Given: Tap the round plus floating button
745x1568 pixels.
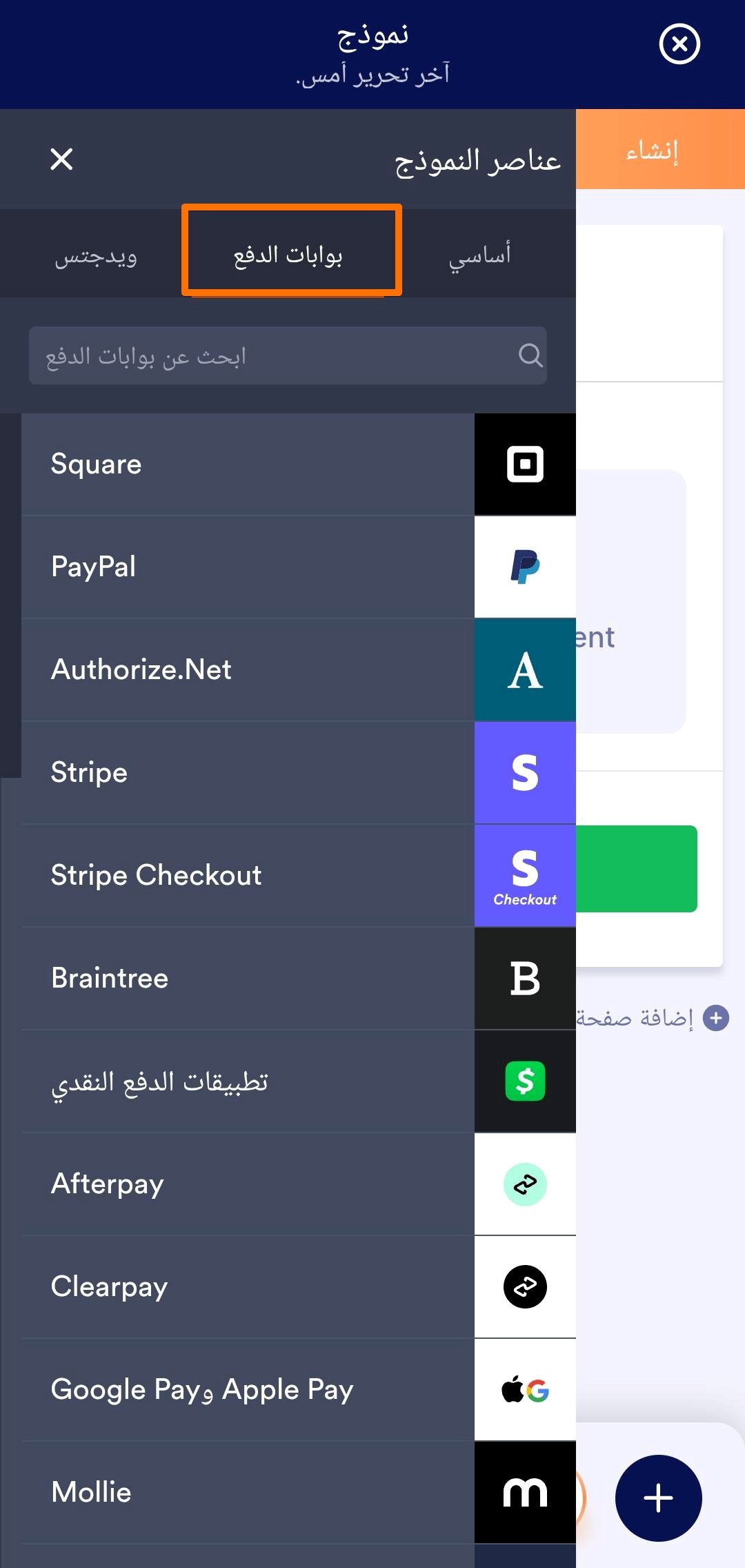Looking at the screenshot, I should click(x=658, y=1498).
